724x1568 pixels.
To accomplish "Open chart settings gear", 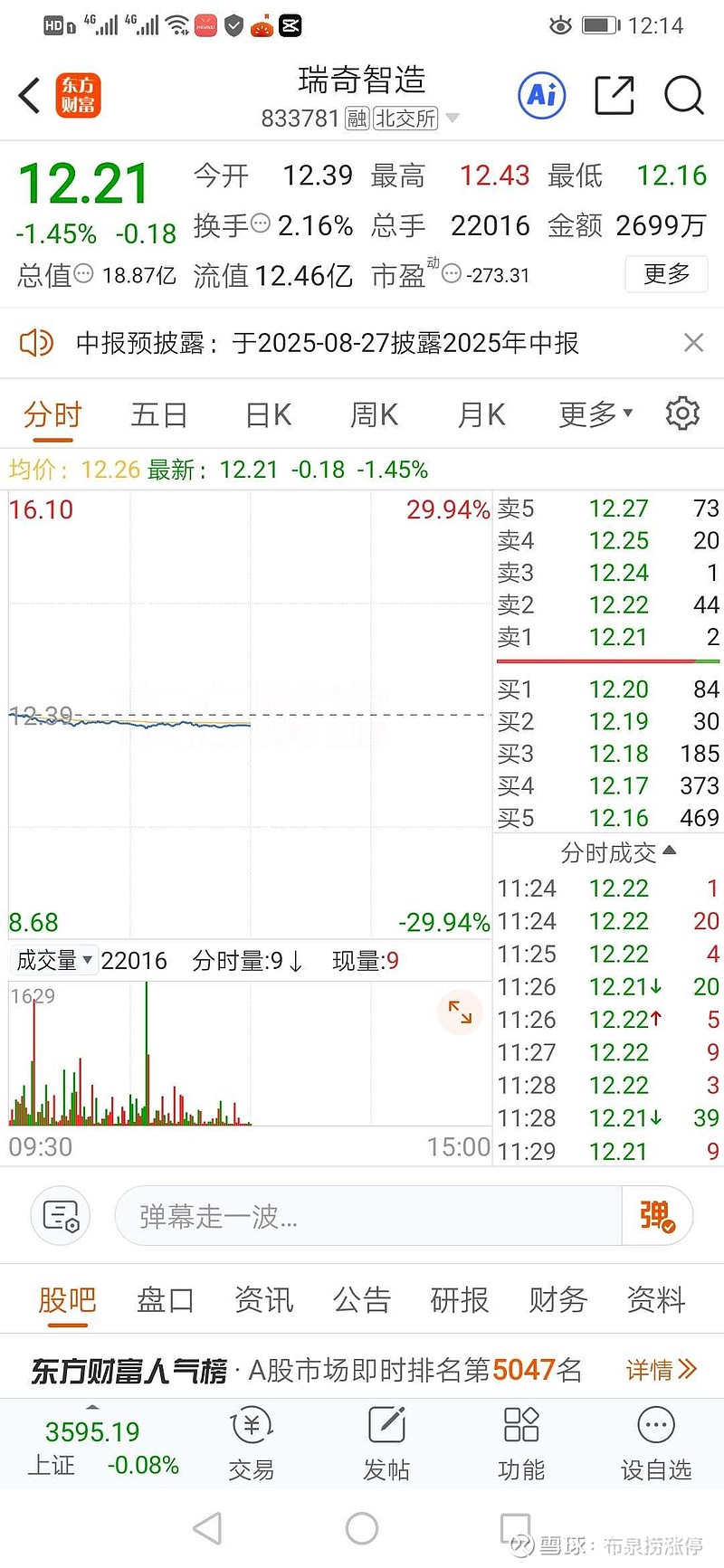I will pos(682,413).
